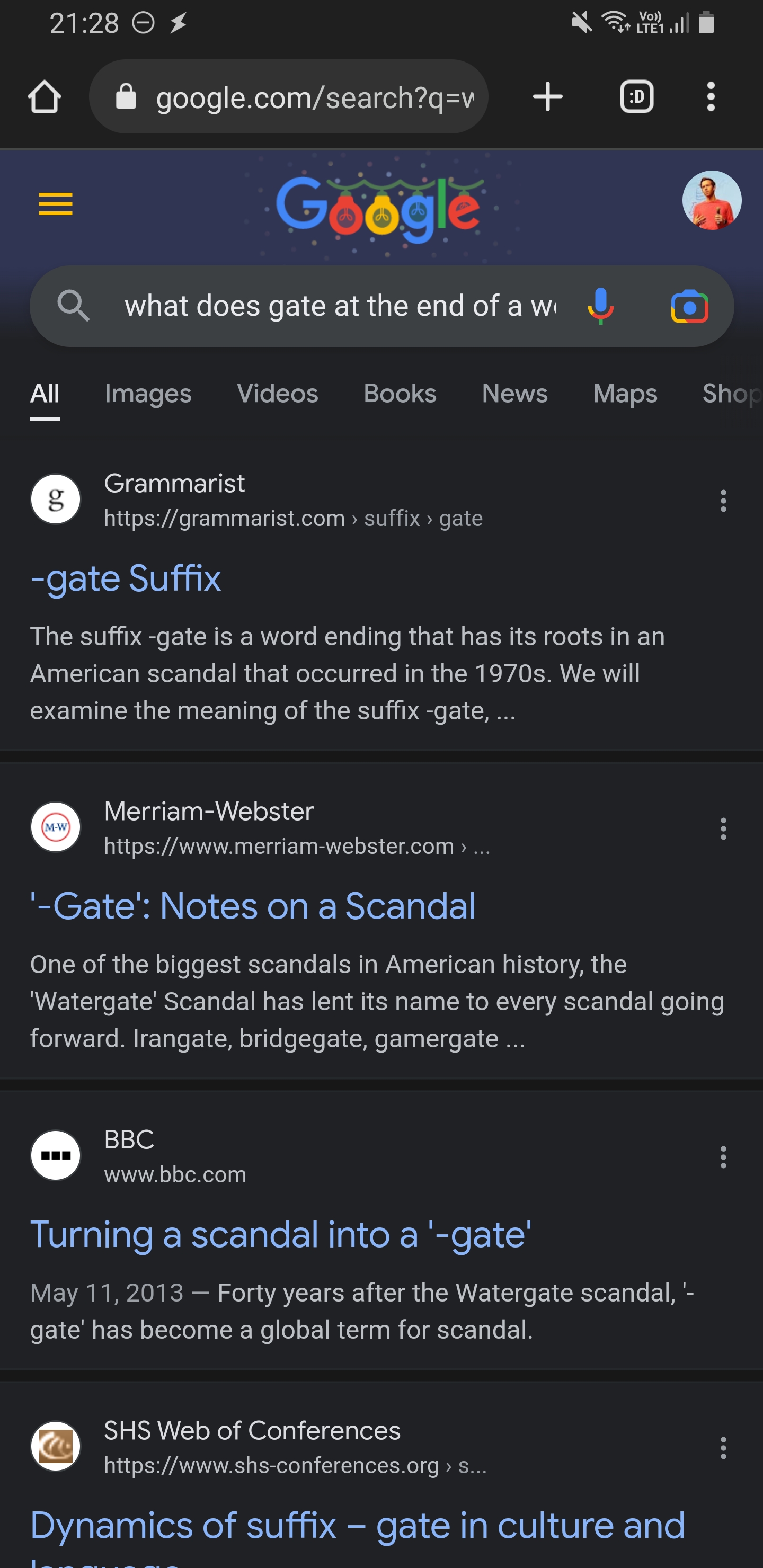Open BBC 'Turning a scandal' article
Screen dimensions: 763x1568
click(281, 1234)
